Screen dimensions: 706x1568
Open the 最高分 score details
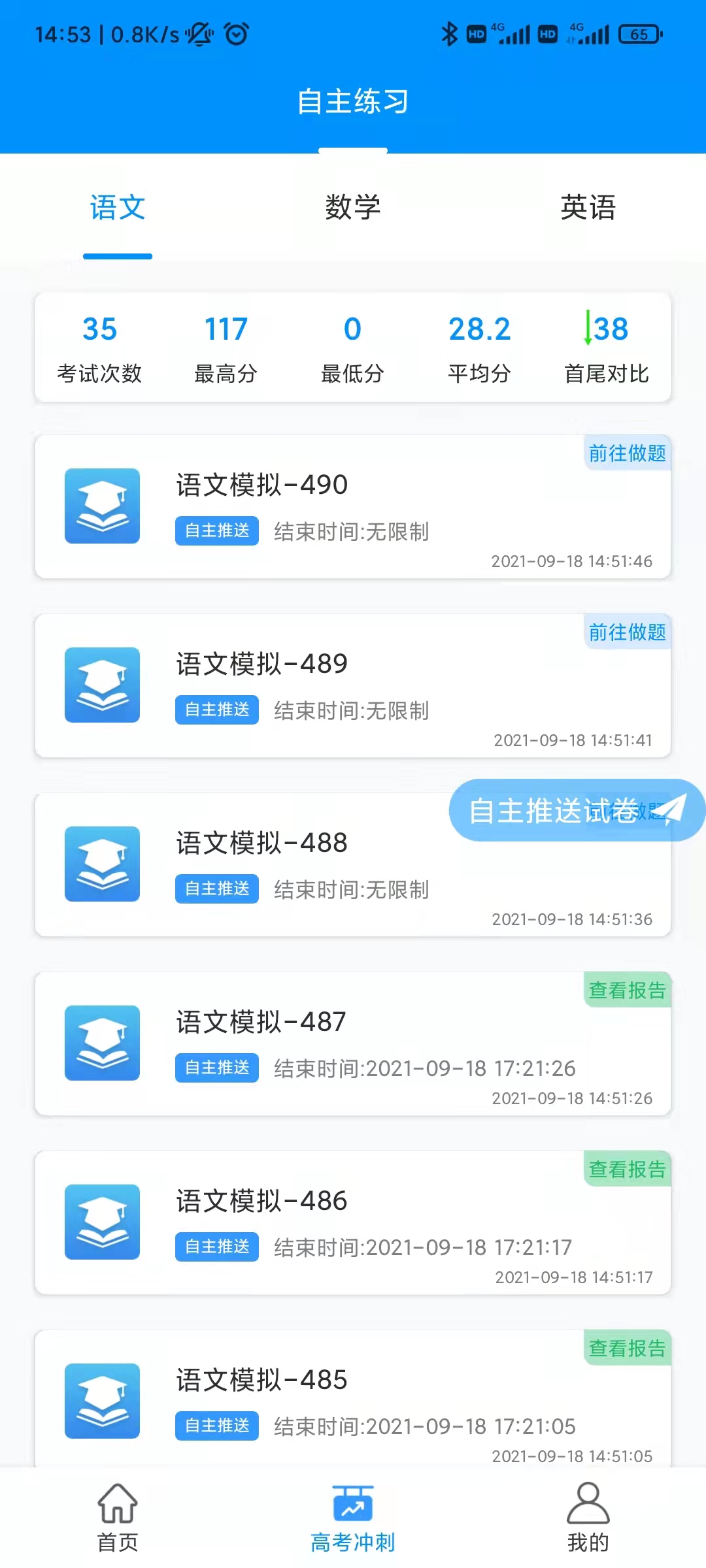point(226,348)
